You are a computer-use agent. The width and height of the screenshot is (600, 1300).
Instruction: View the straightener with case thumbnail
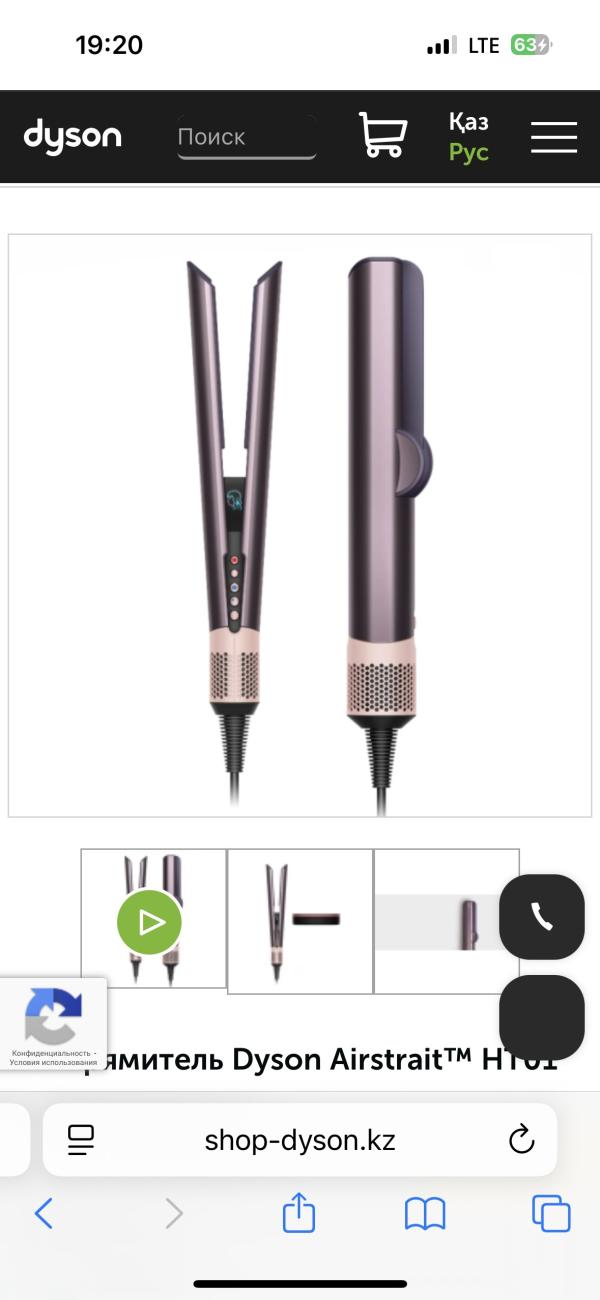click(300, 921)
